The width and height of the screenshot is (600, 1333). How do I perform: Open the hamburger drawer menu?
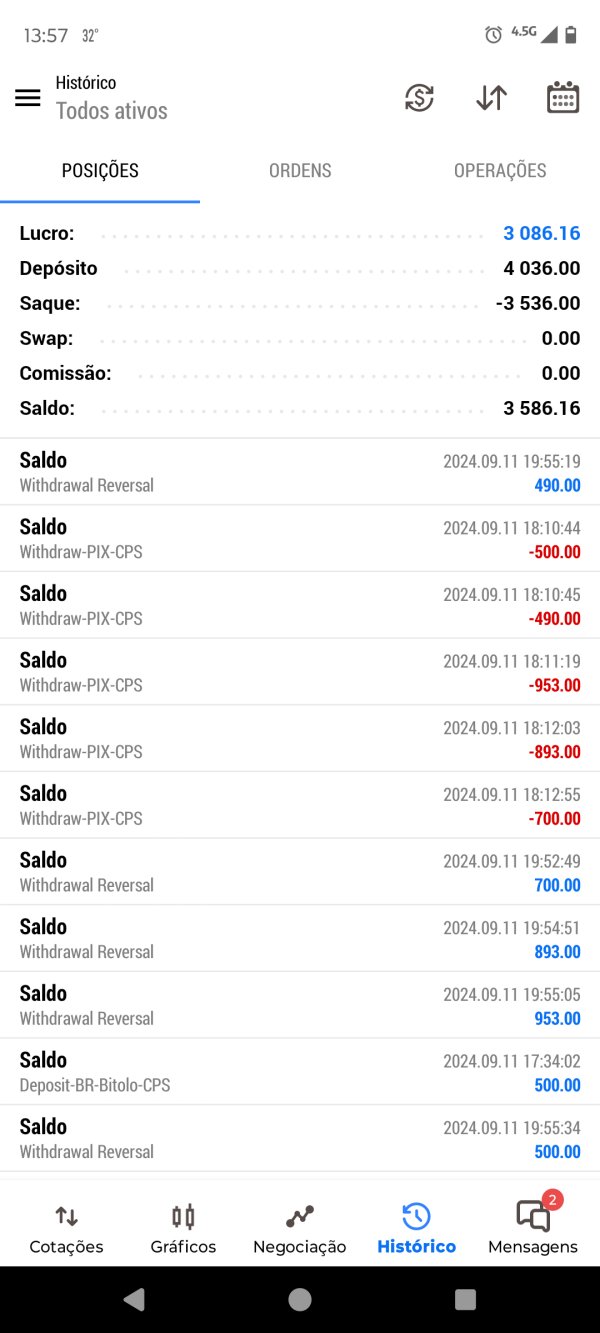coord(28,98)
